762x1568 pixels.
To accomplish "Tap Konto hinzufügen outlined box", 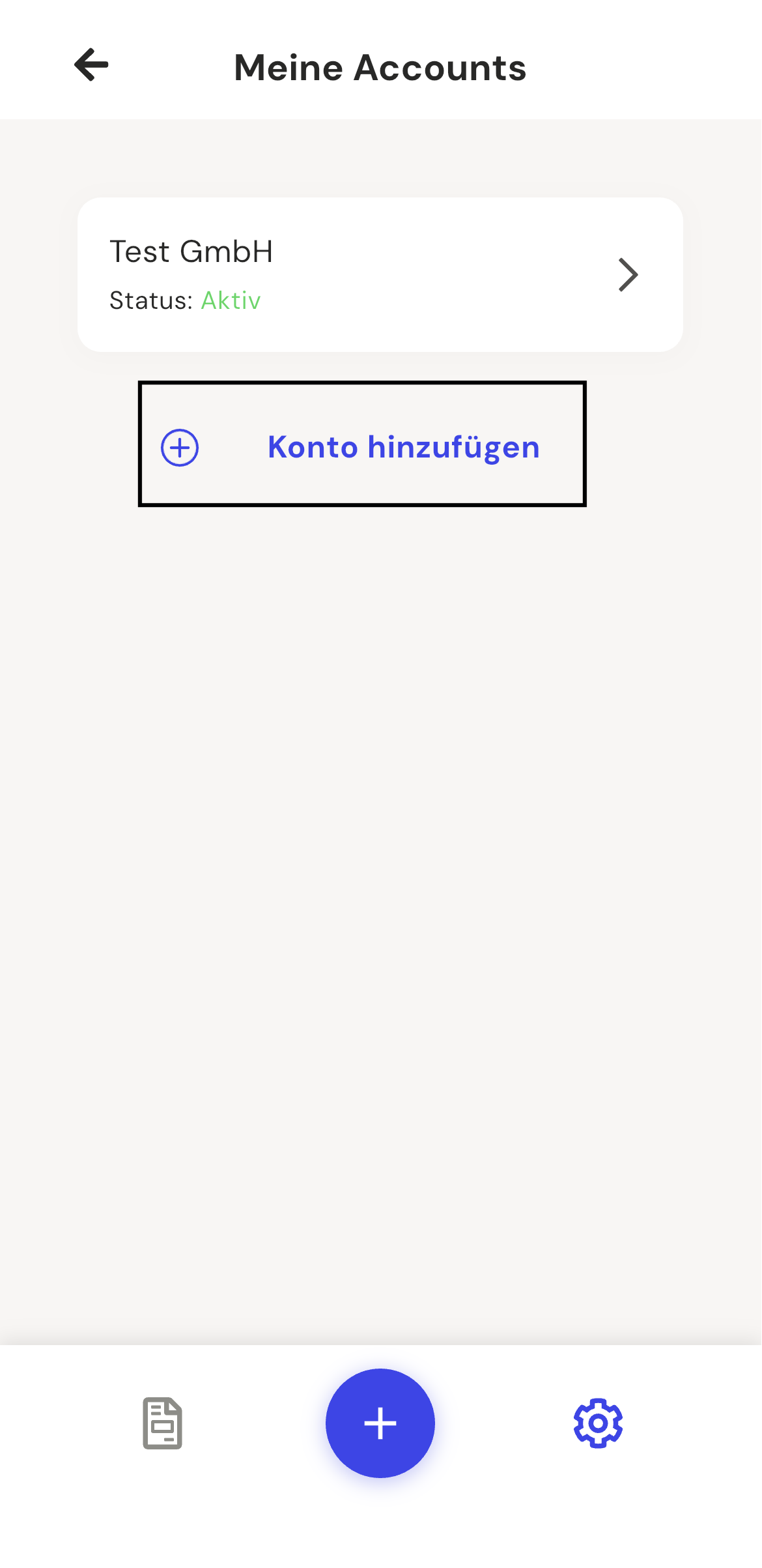I will (x=363, y=445).
